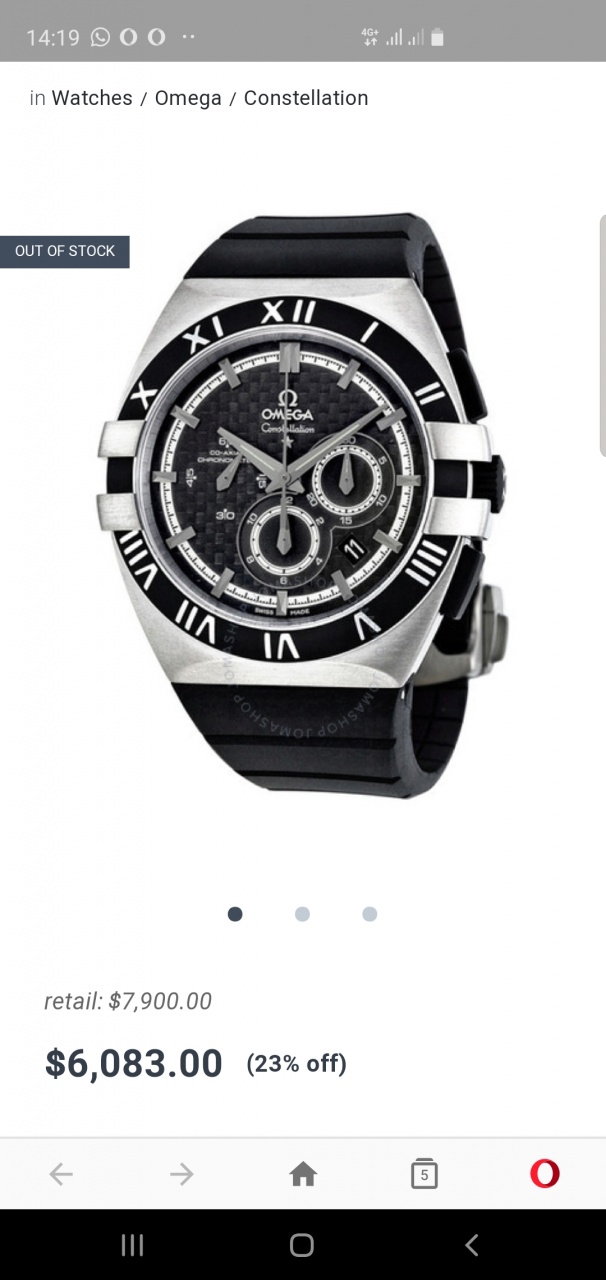This screenshot has height=1280, width=606.
Task: Select the third image page dot
Action: click(x=369, y=914)
